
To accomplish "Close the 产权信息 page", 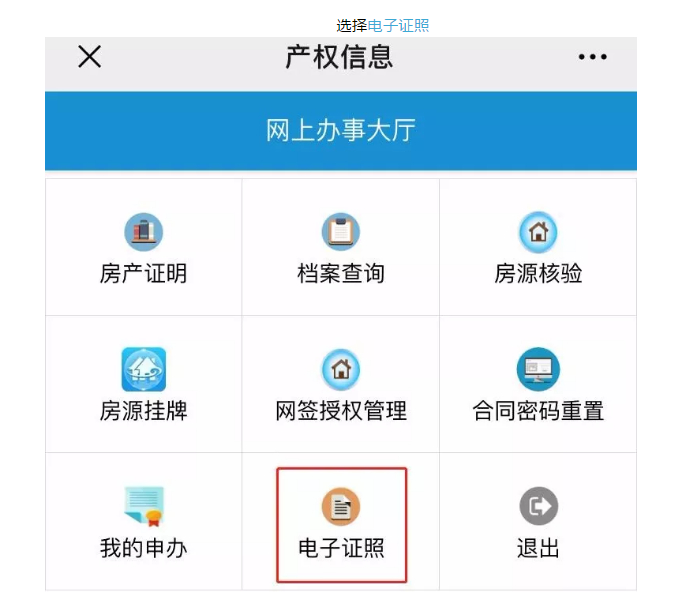I will tap(90, 57).
